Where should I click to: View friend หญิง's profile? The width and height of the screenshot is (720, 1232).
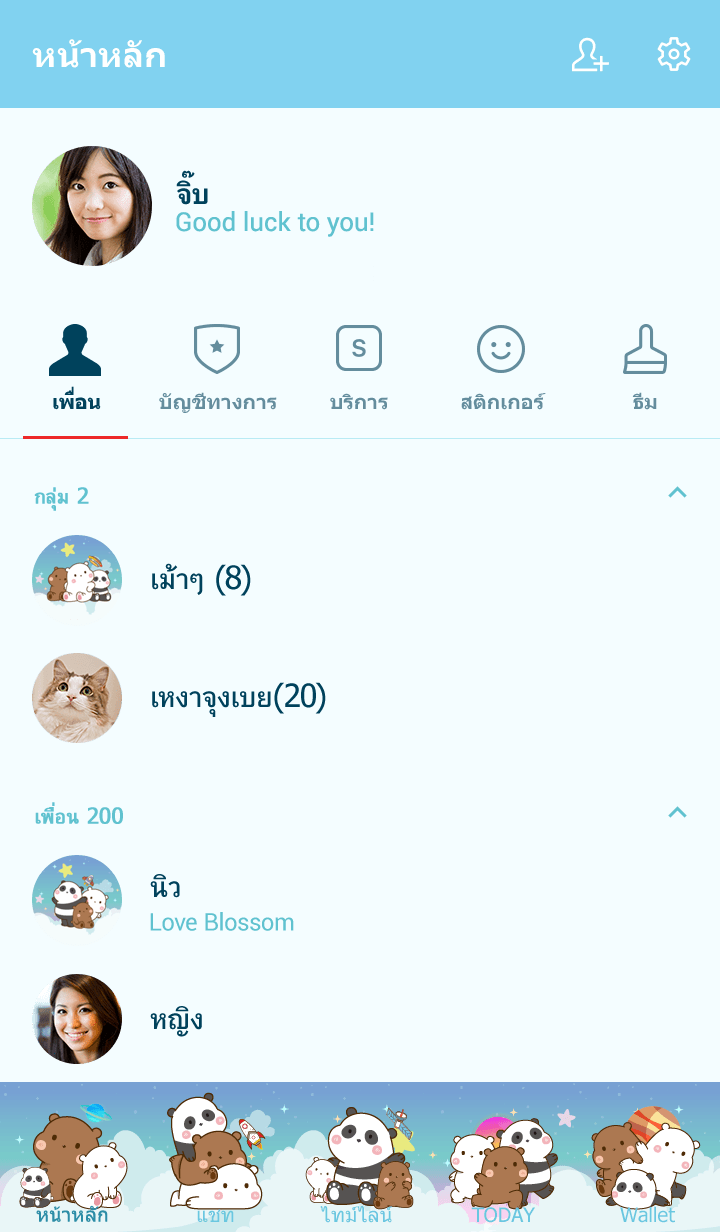point(176,1019)
